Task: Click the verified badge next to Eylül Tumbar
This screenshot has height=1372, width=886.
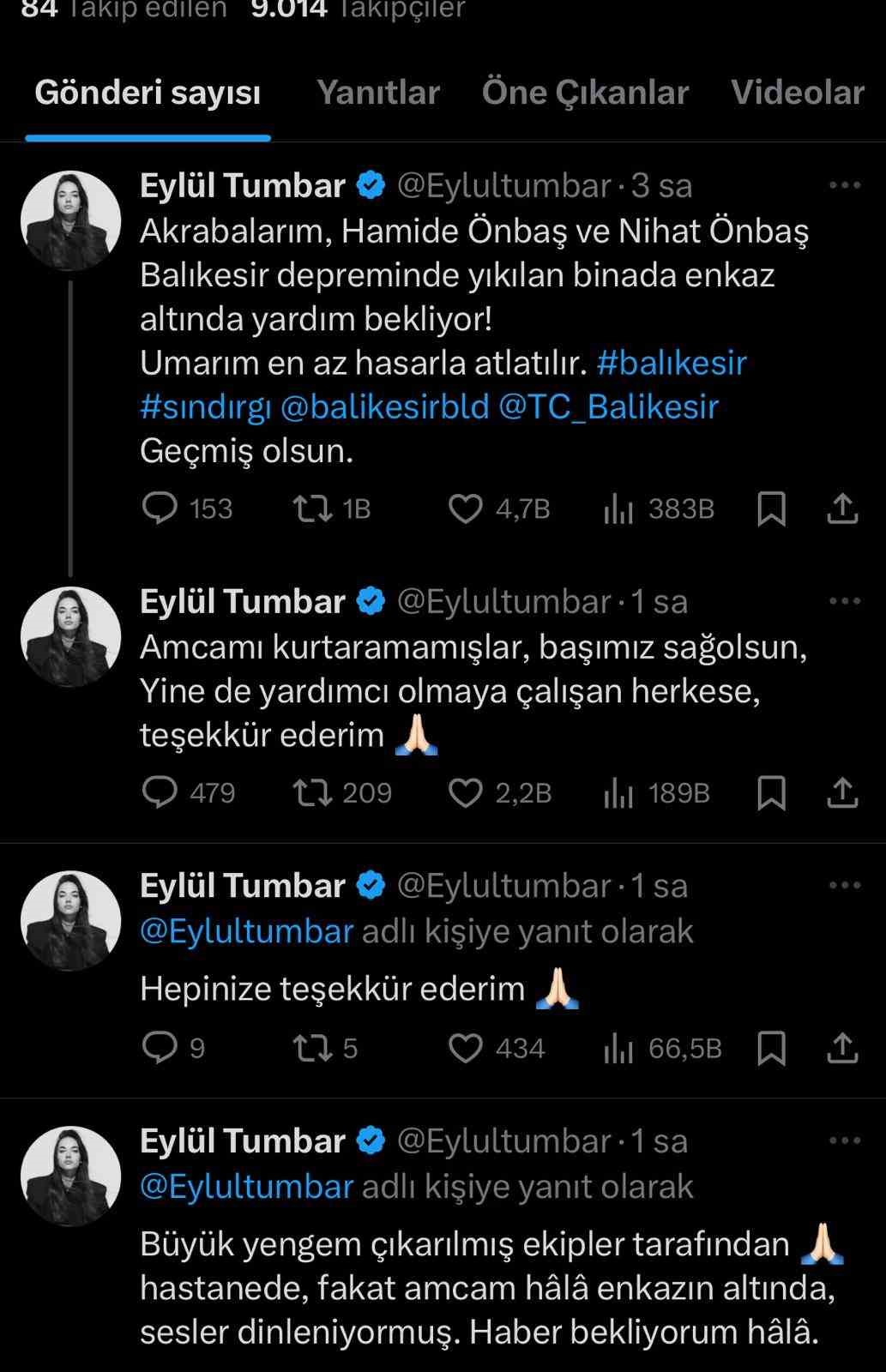Action: [x=371, y=184]
